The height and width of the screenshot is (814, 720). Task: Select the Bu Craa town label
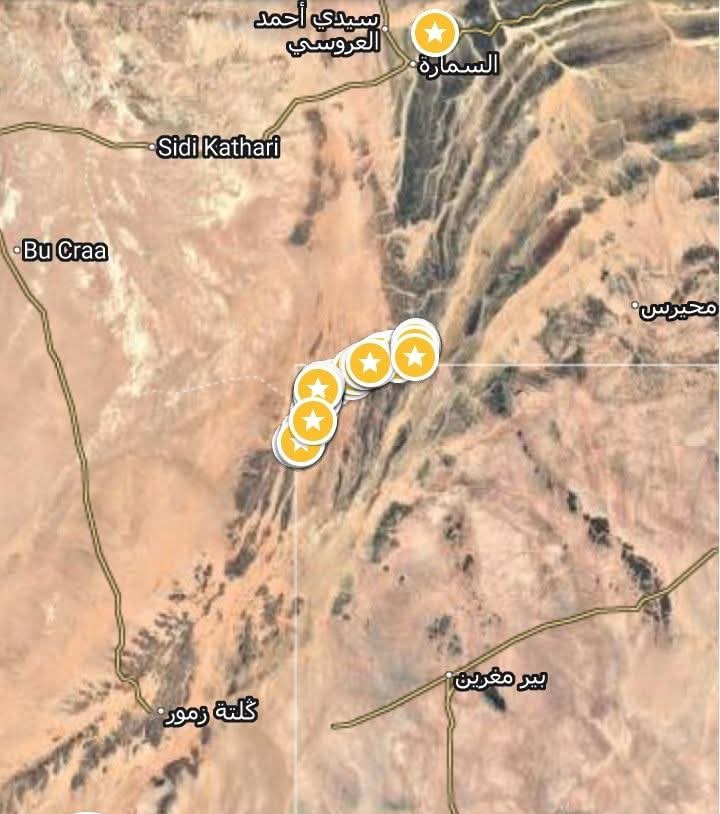65,250
